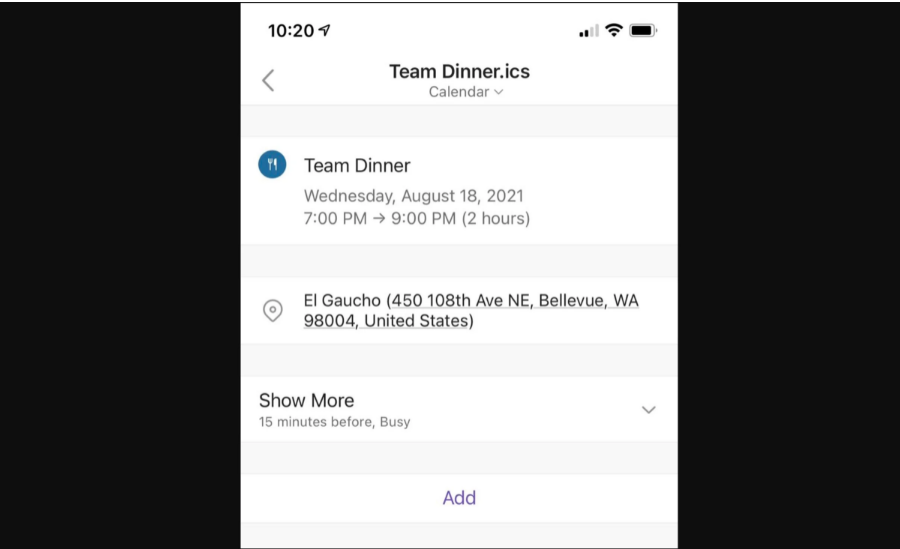Expand the Show More section

coord(648,410)
